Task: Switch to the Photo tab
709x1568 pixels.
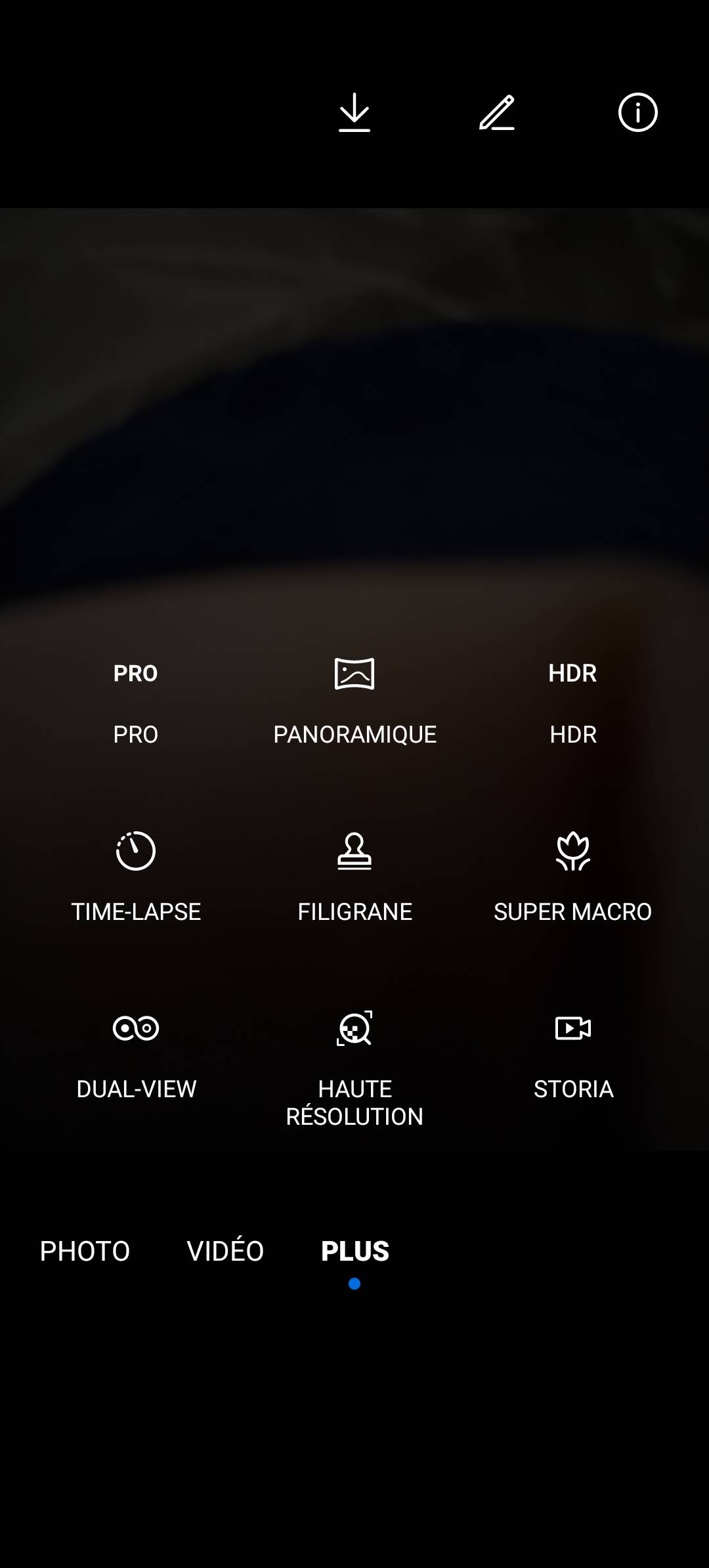Action: 85,1251
